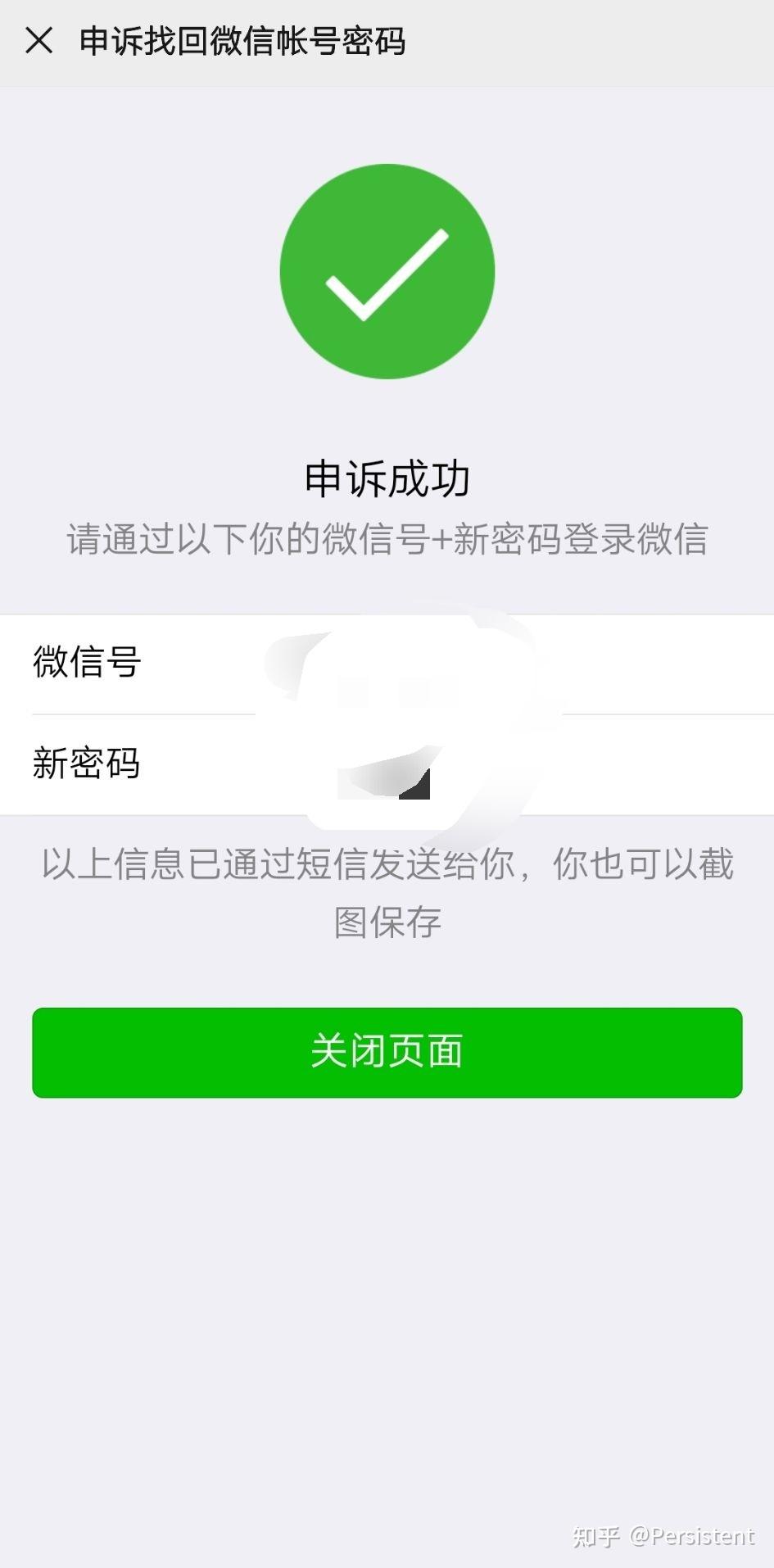Click the 微信号 field row

(387, 662)
